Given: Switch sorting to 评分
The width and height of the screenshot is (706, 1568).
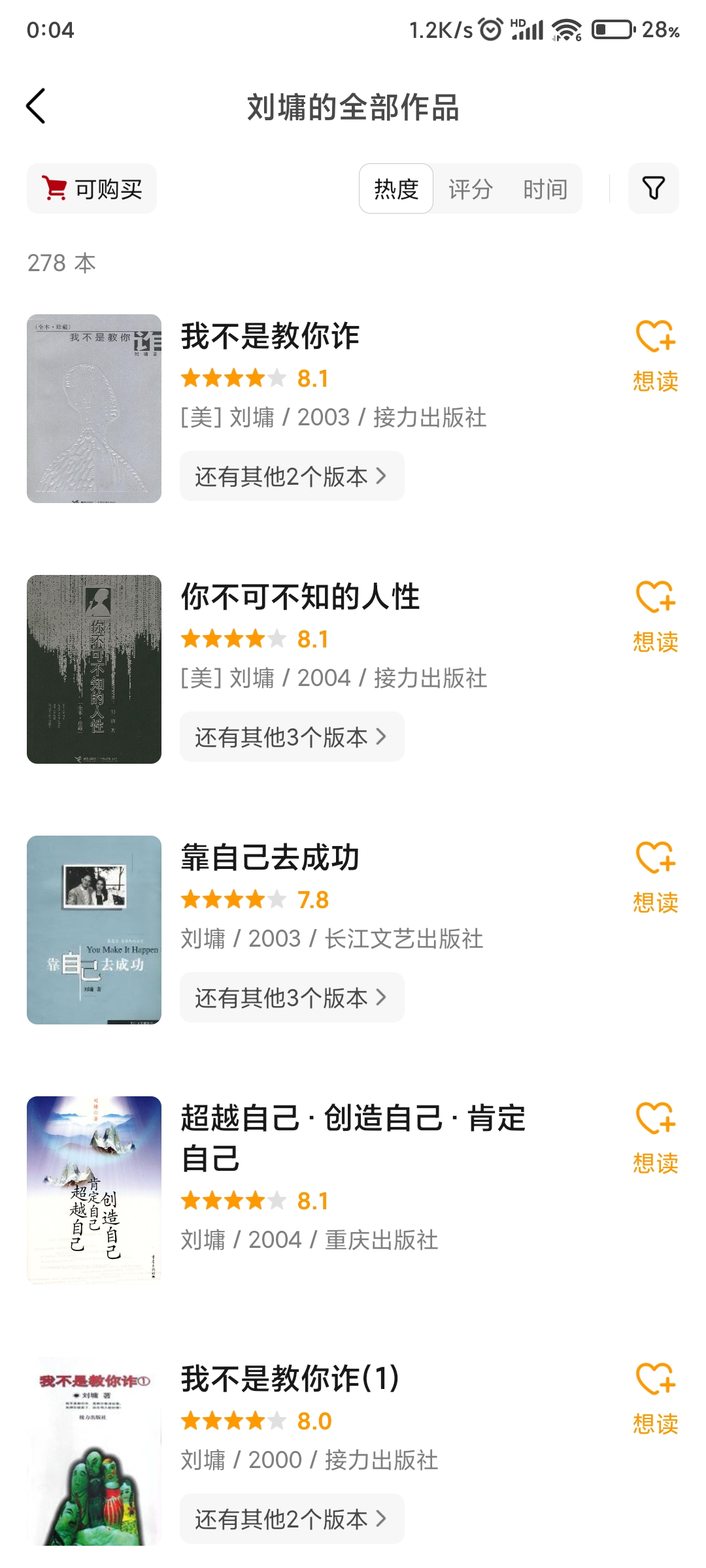Looking at the screenshot, I should (x=470, y=189).
